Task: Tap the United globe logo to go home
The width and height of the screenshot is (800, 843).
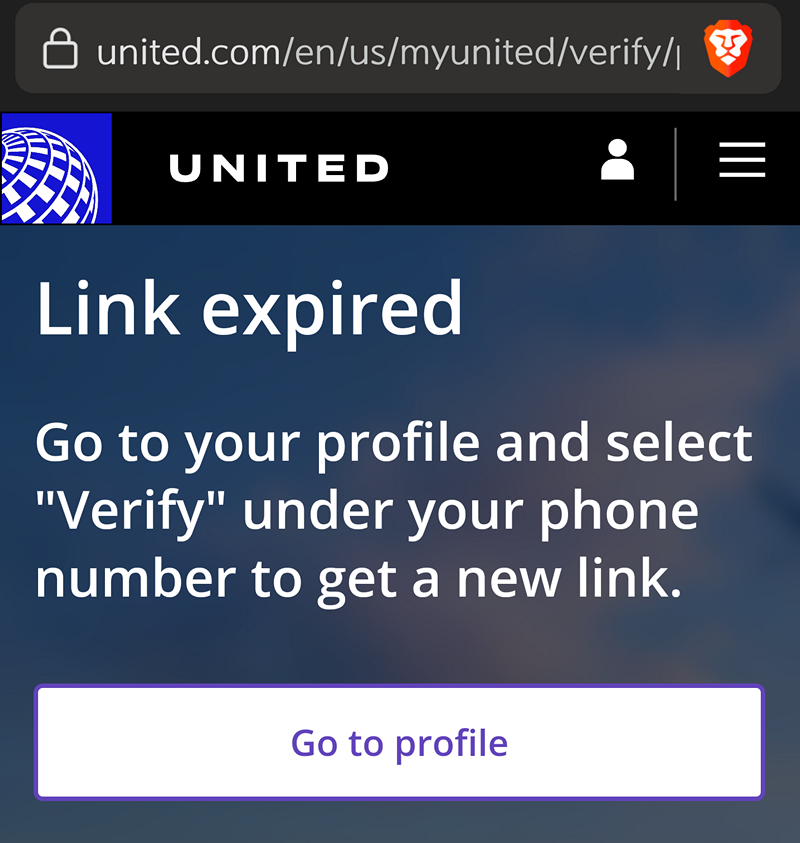Action: click(x=56, y=168)
